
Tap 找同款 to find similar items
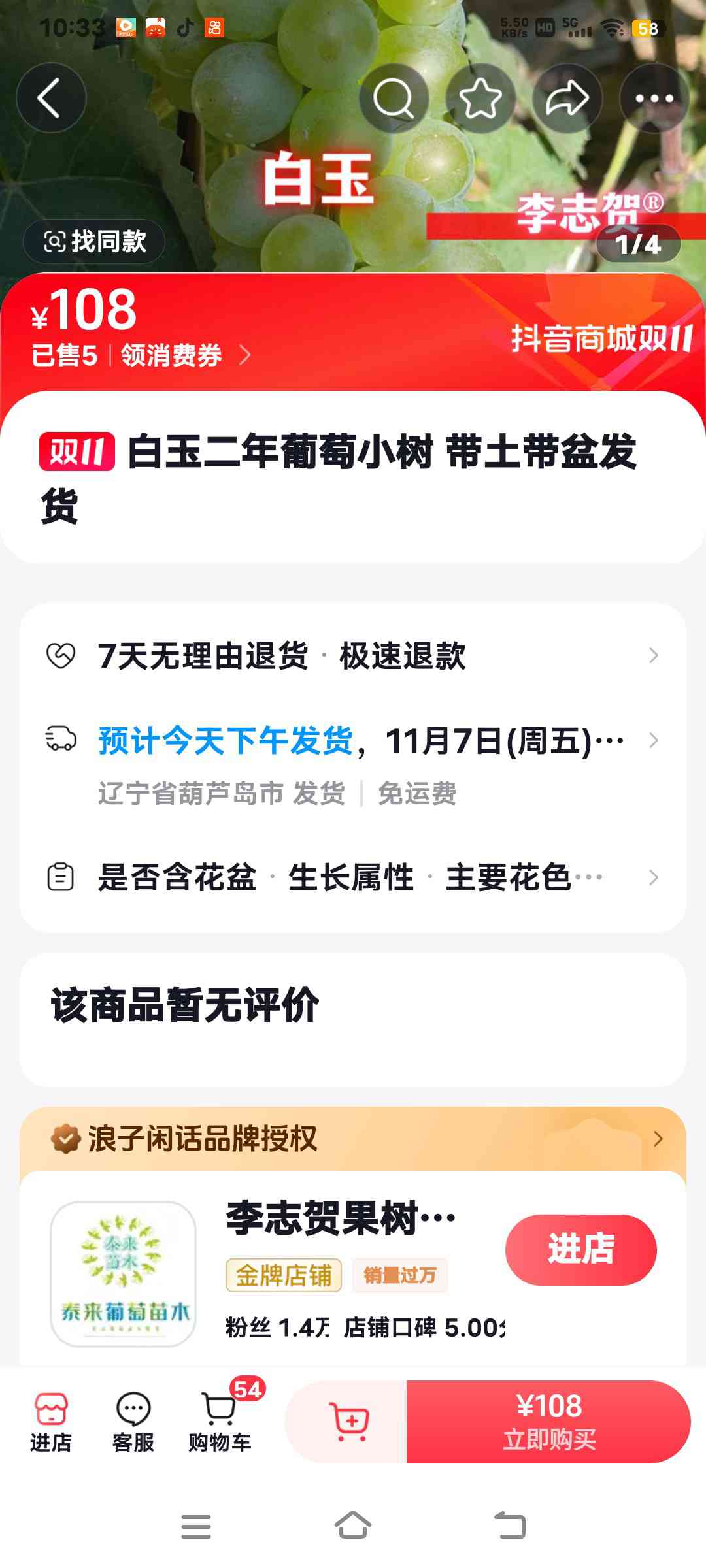(x=94, y=241)
